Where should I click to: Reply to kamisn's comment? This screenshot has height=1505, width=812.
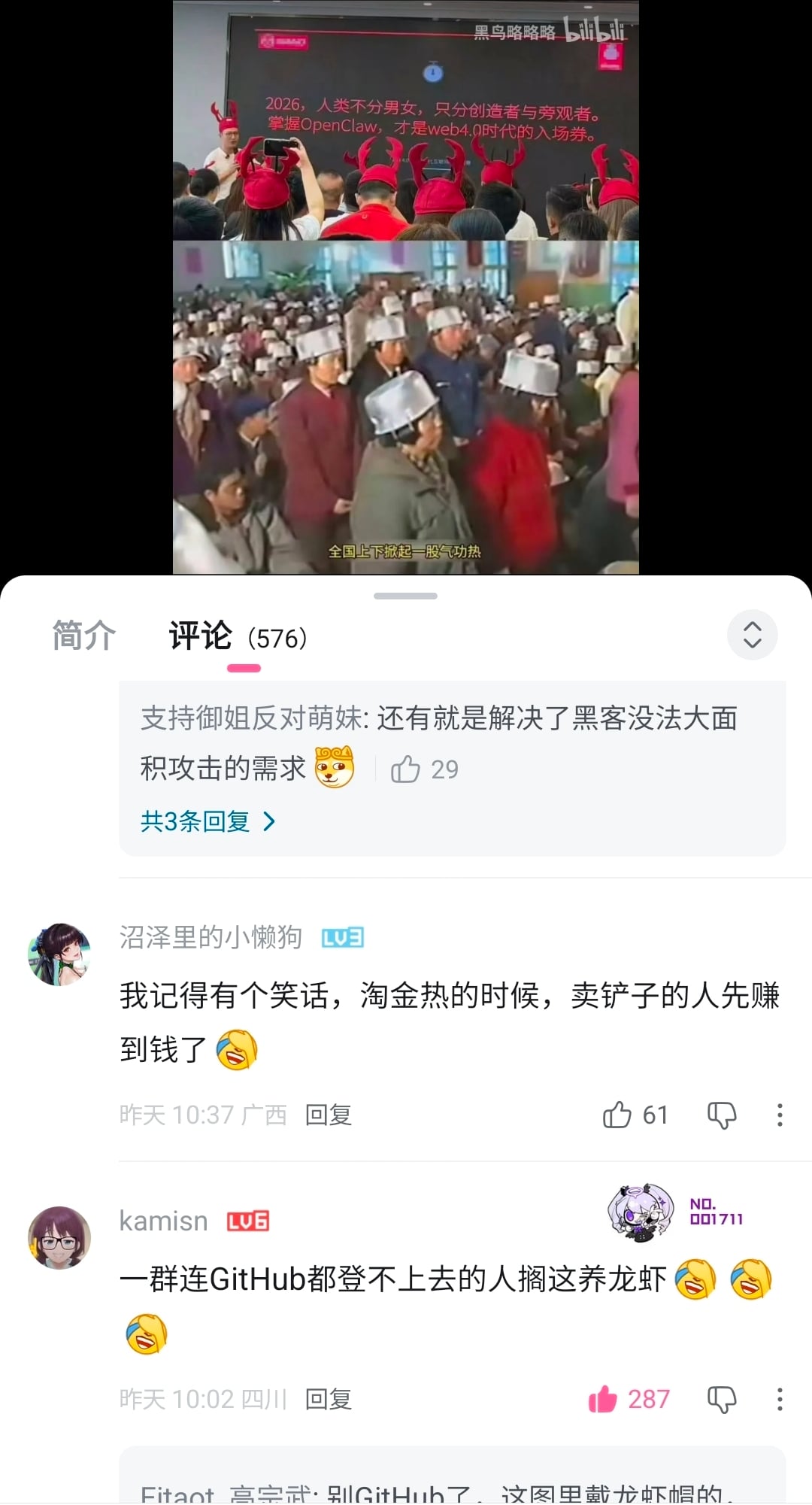[x=329, y=1399]
